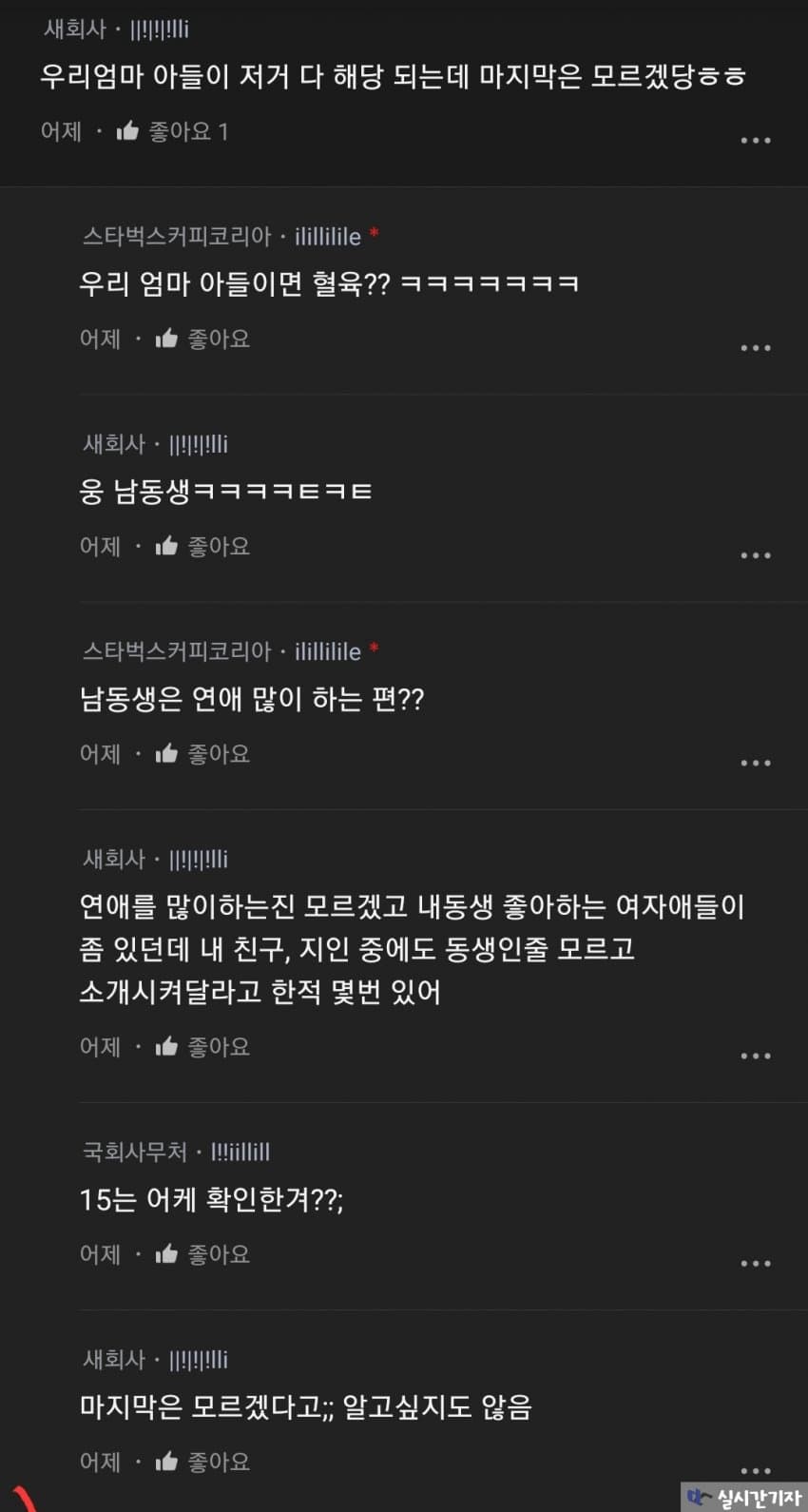Open more options for '15는 어케 확인한겨' reply
This screenshot has width=808, height=1512.
point(756,1264)
